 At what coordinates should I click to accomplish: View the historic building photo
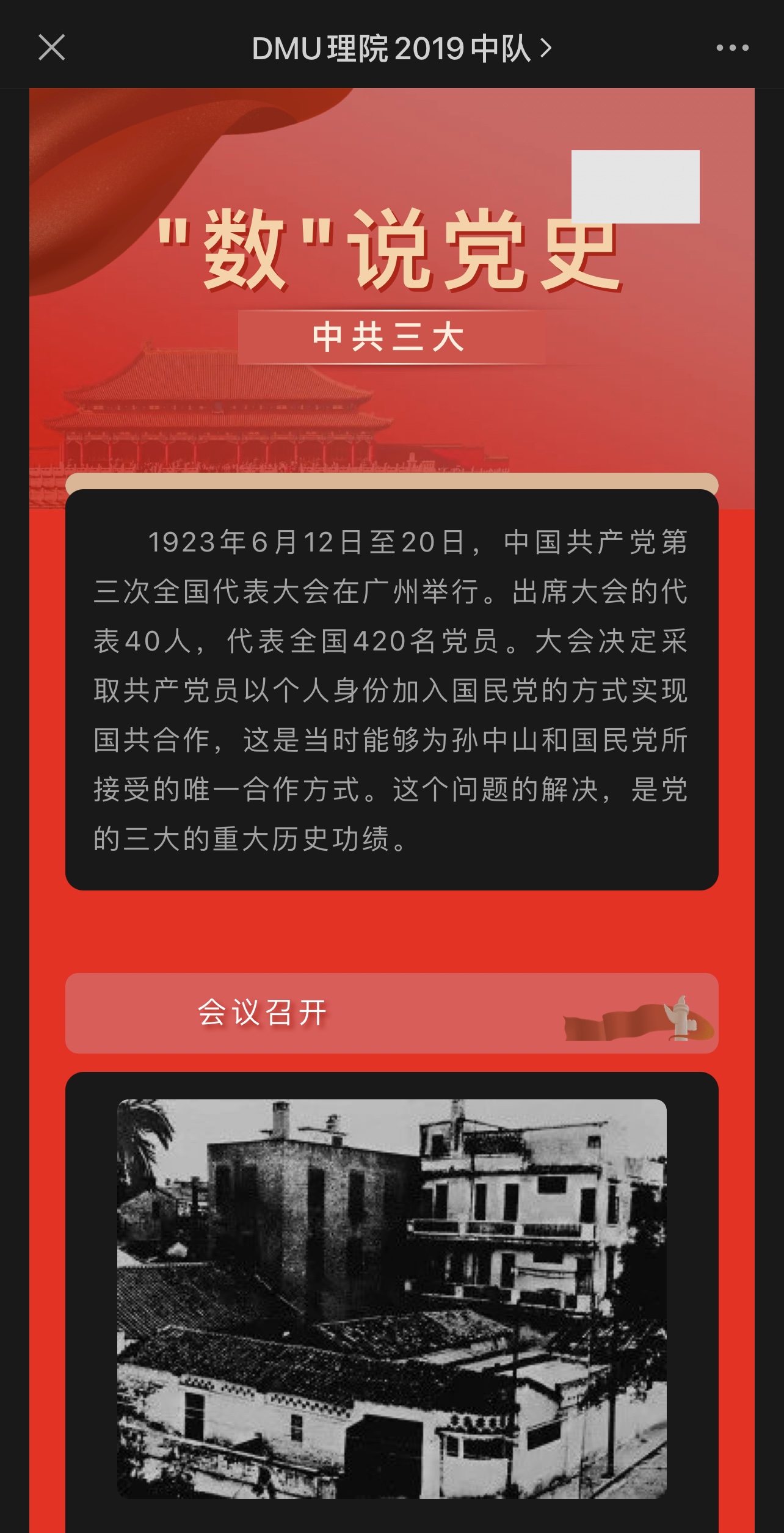(x=391, y=1298)
